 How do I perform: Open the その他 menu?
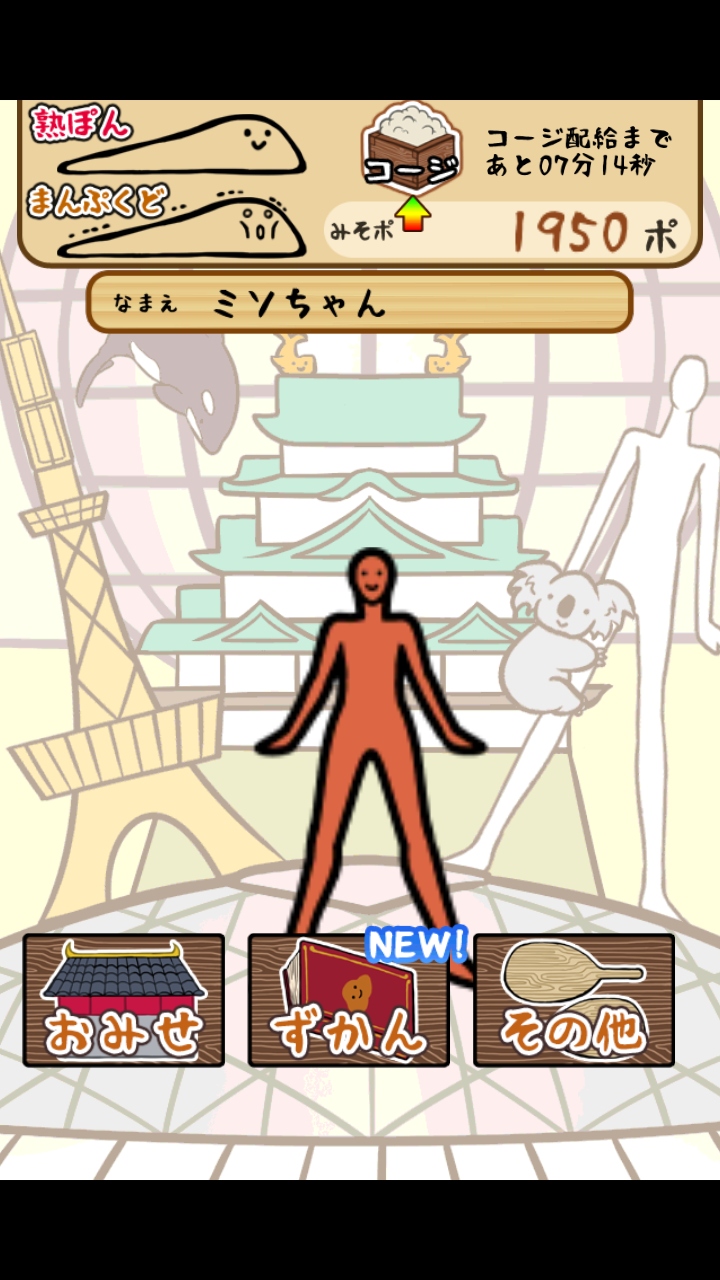tap(573, 1001)
